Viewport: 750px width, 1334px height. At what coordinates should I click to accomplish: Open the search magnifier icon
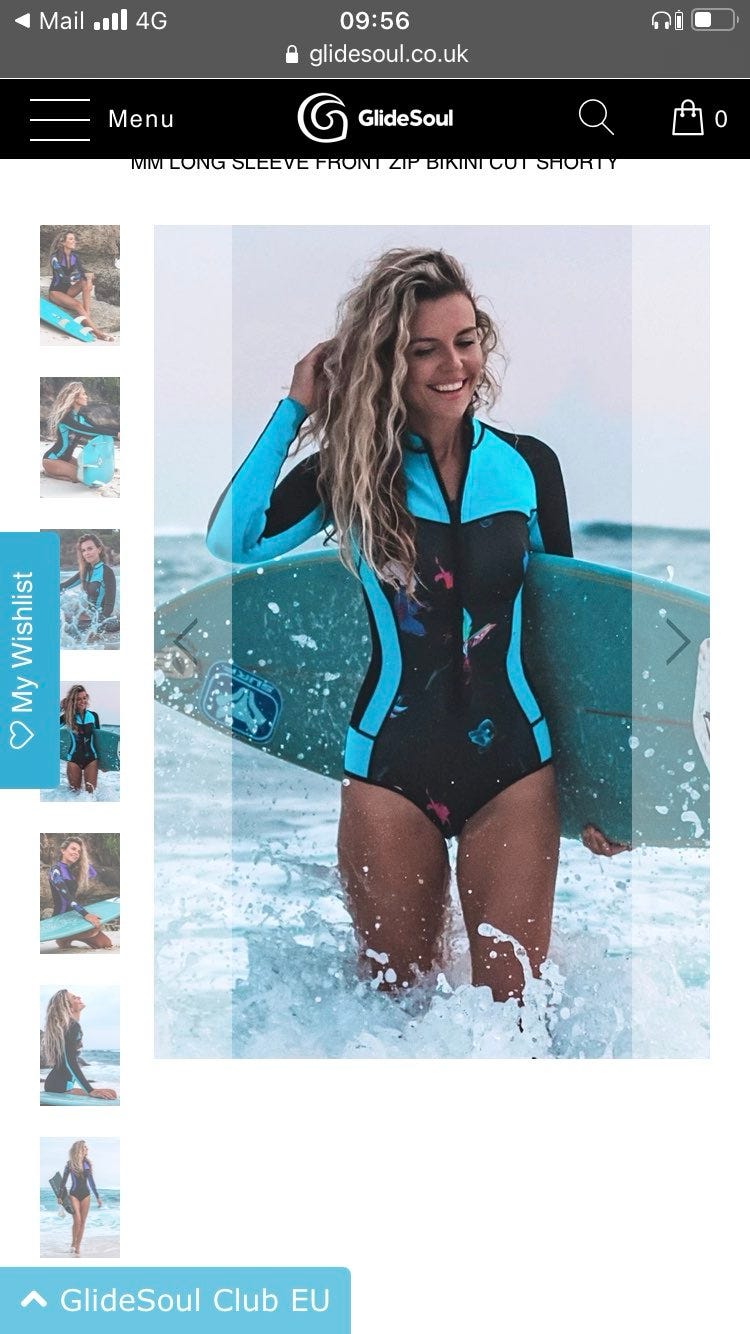tap(596, 118)
